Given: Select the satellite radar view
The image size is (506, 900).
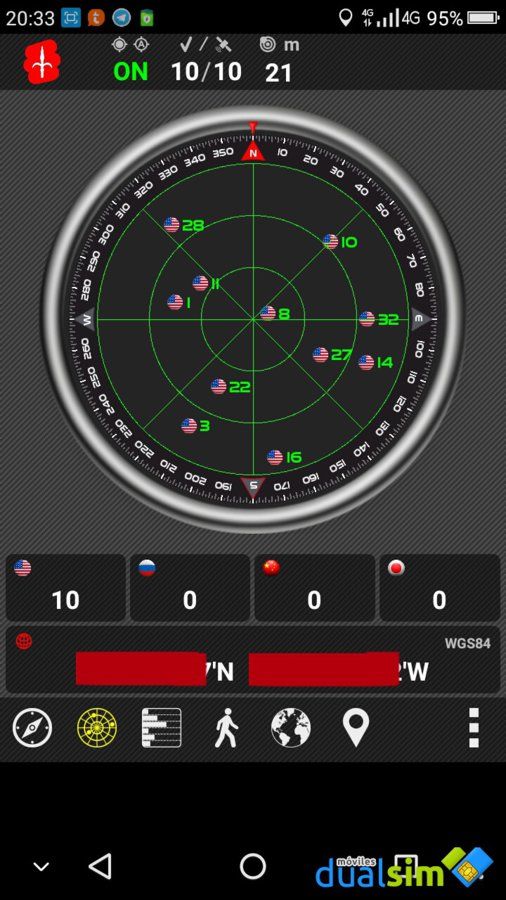Looking at the screenshot, I should point(97,728).
